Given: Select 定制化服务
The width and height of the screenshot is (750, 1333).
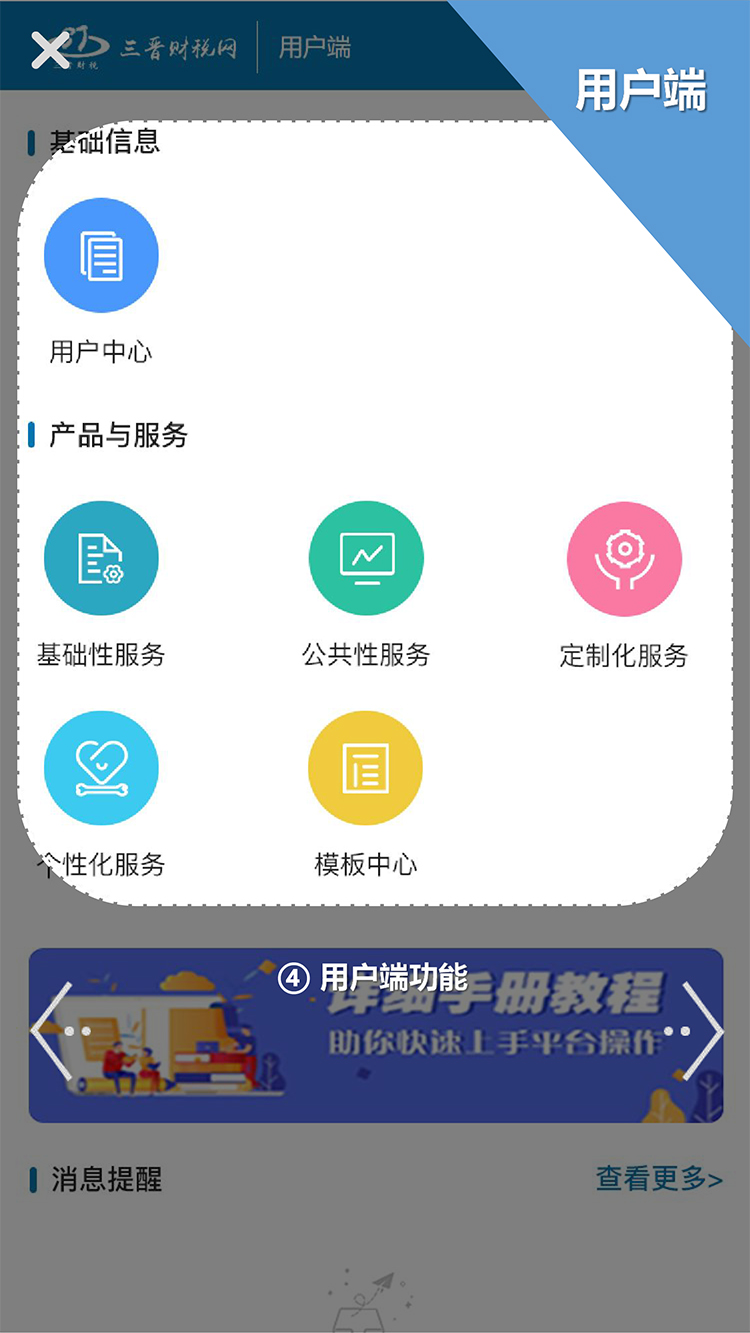Looking at the screenshot, I should (624, 560).
